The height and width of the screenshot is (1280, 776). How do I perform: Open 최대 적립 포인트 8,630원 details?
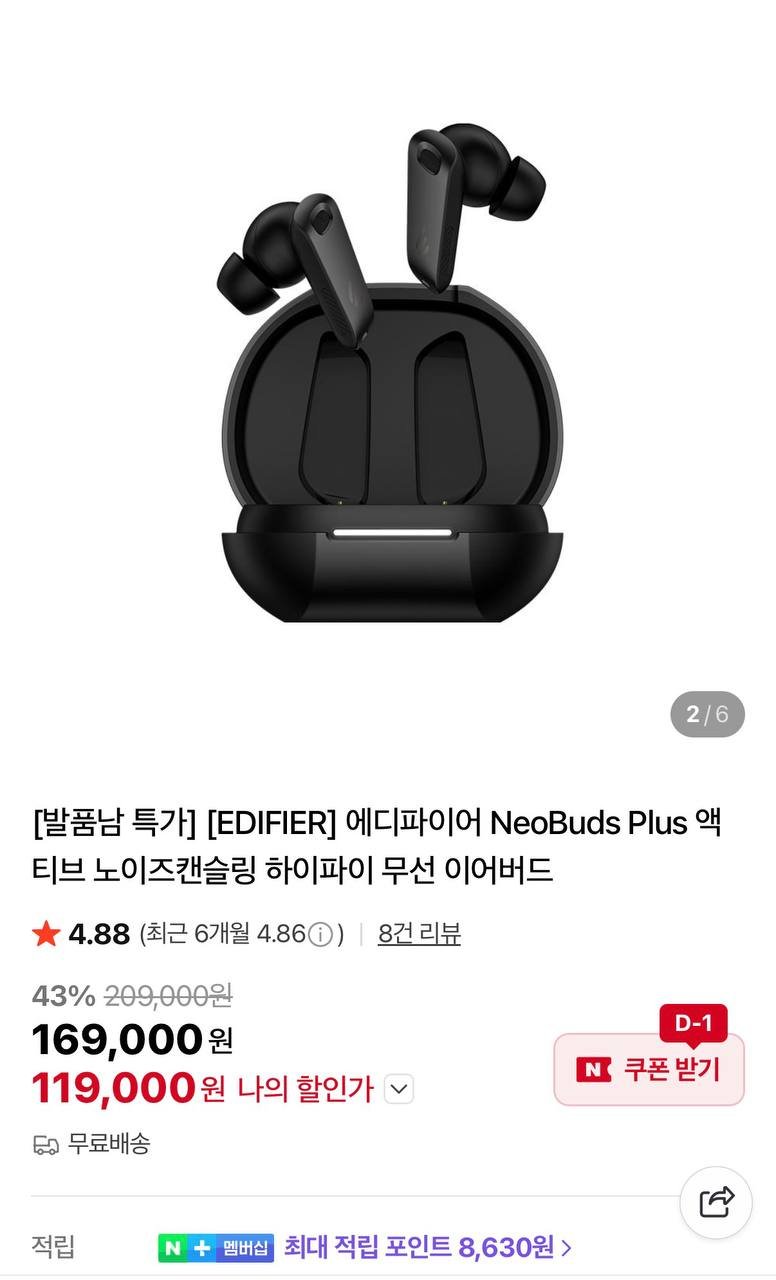click(427, 1247)
